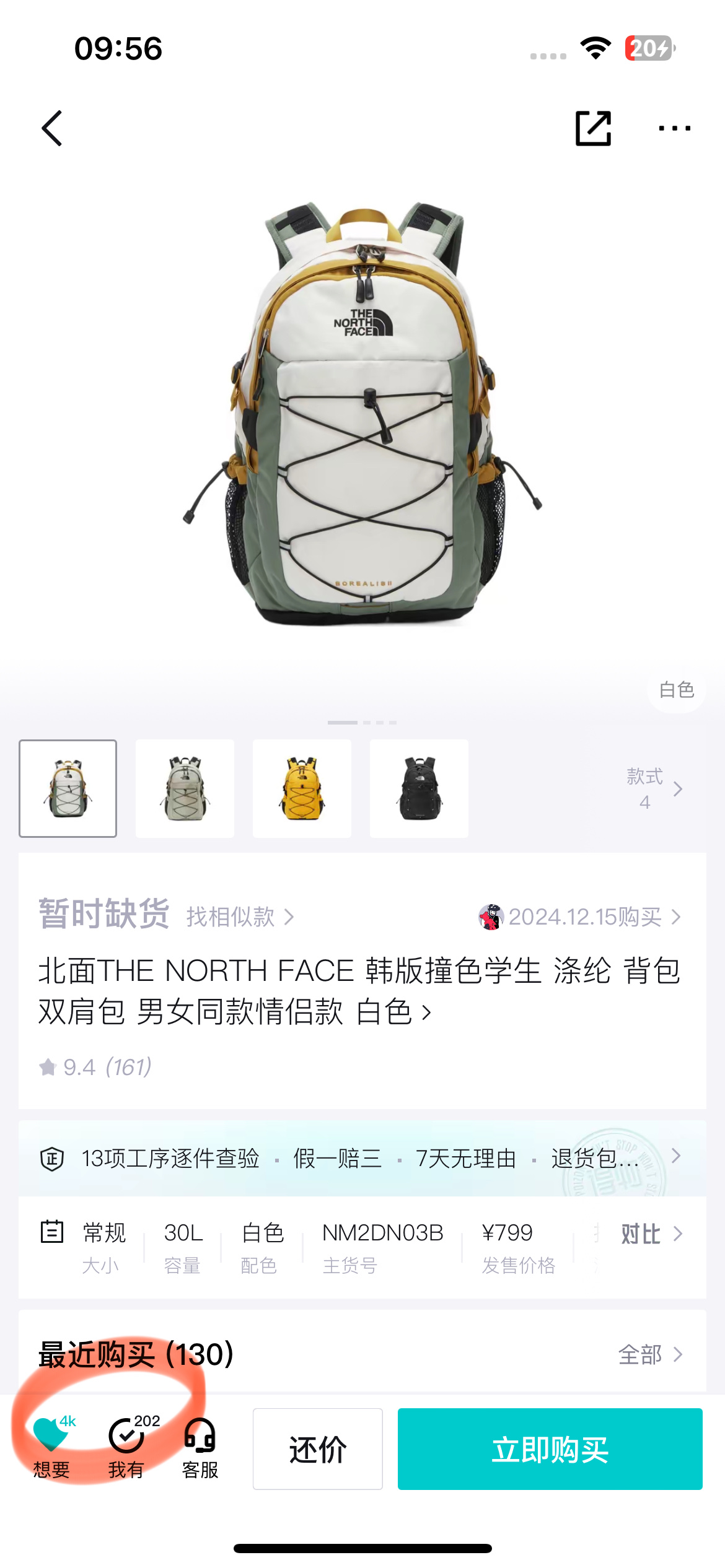Image resolution: width=725 pixels, height=1568 pixels.
Task: Choose the yellow backpack style
Action: pyautogui.click(x=302, y=788)
